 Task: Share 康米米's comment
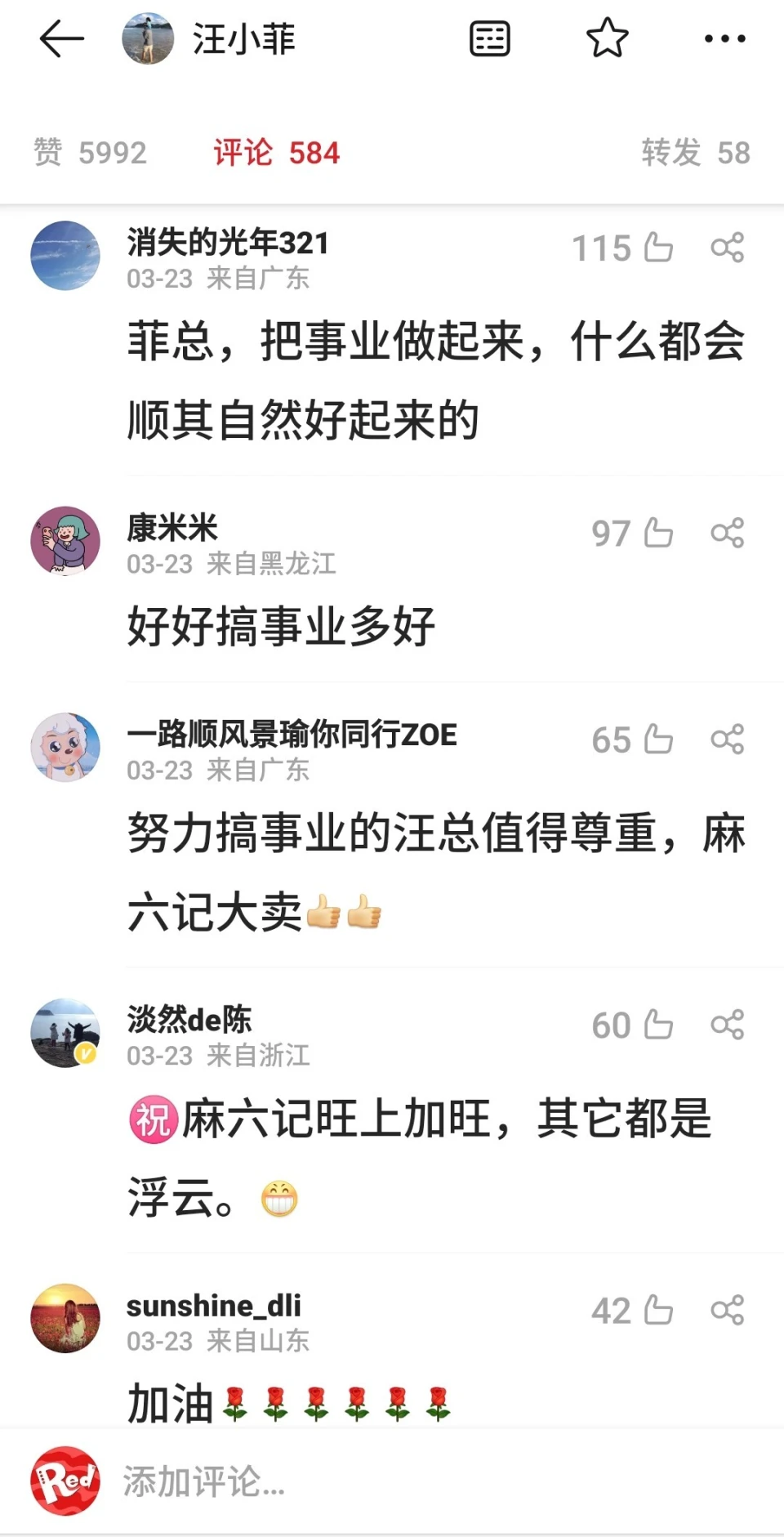[x=728, y=533]
